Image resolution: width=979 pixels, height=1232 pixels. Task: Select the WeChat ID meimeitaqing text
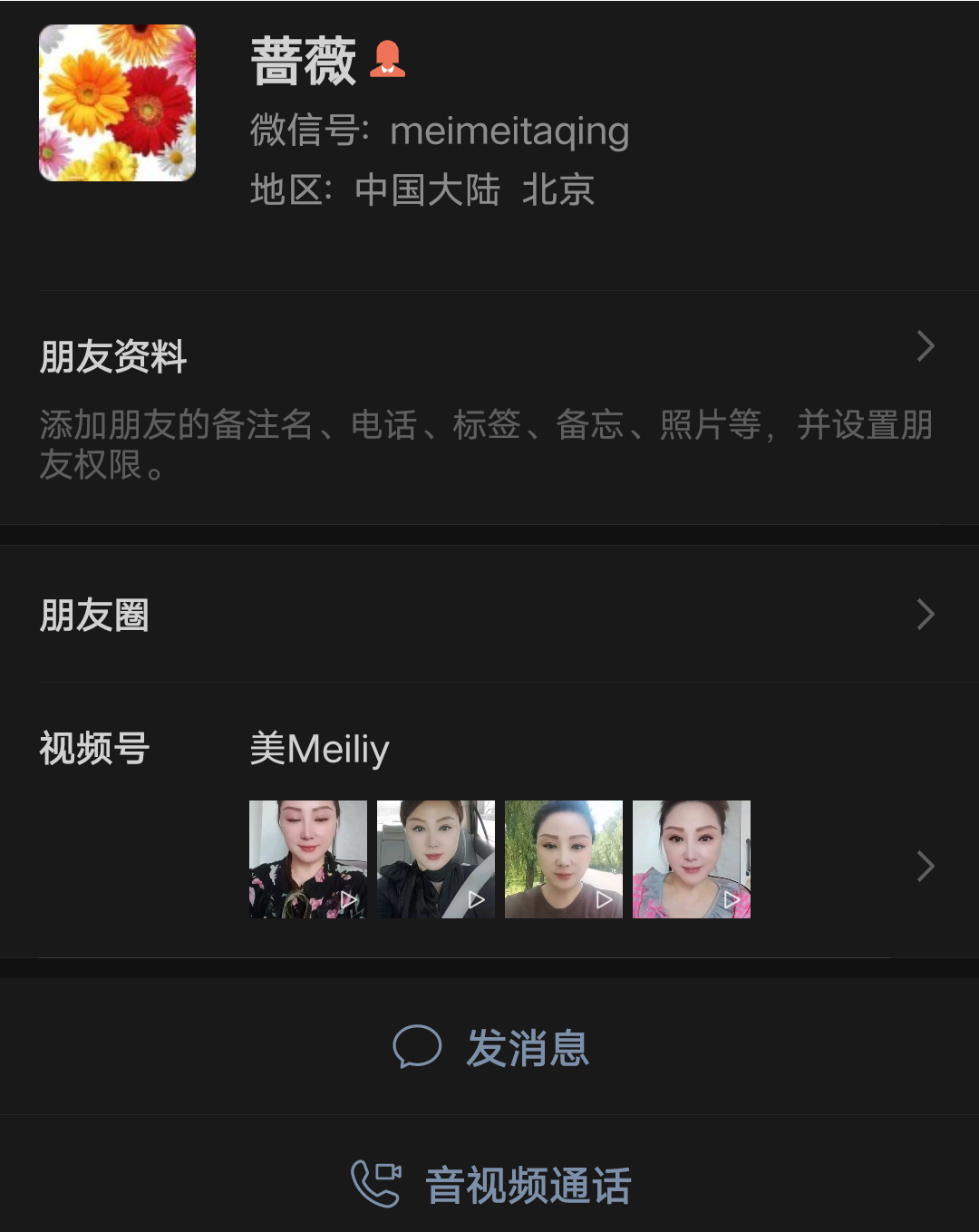pyautogui.click(x=509, y=131)
